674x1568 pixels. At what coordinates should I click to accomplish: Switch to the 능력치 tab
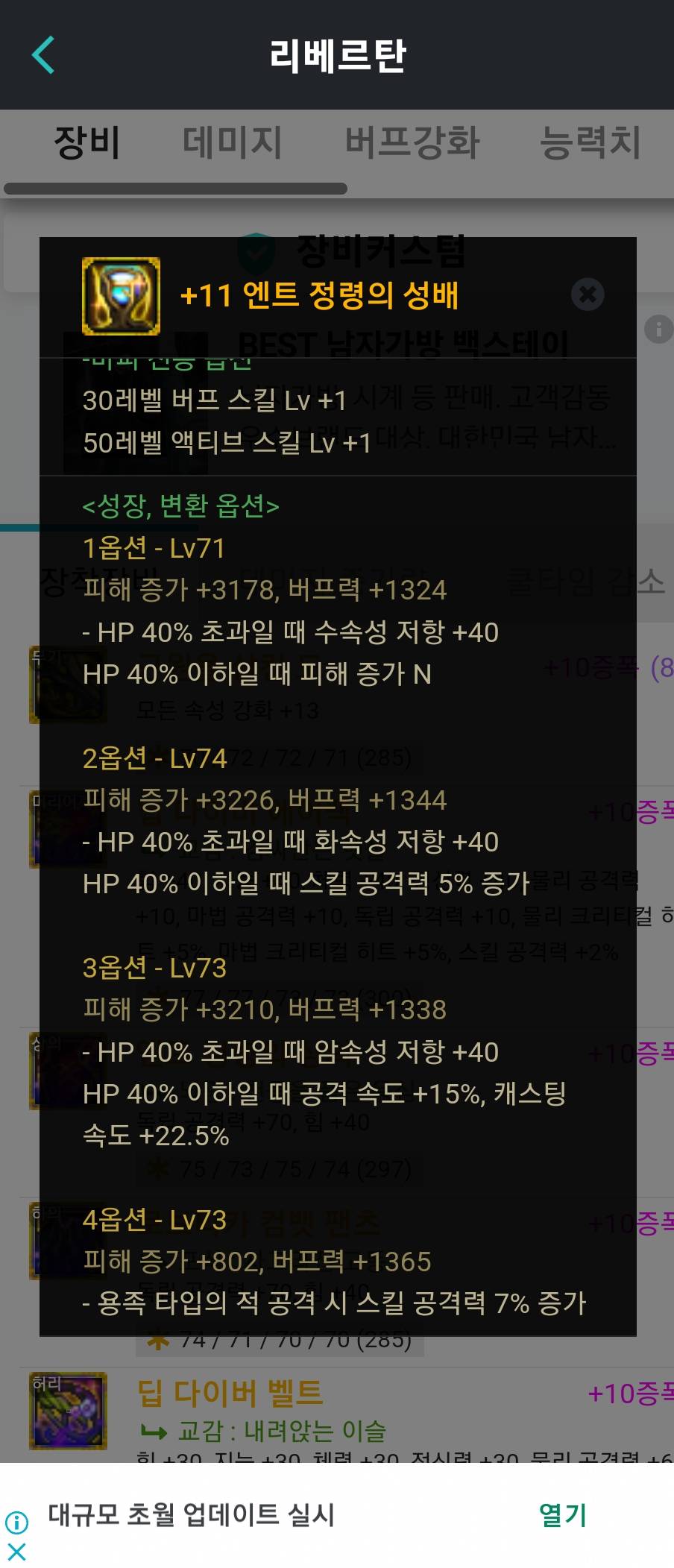point(589,142)
